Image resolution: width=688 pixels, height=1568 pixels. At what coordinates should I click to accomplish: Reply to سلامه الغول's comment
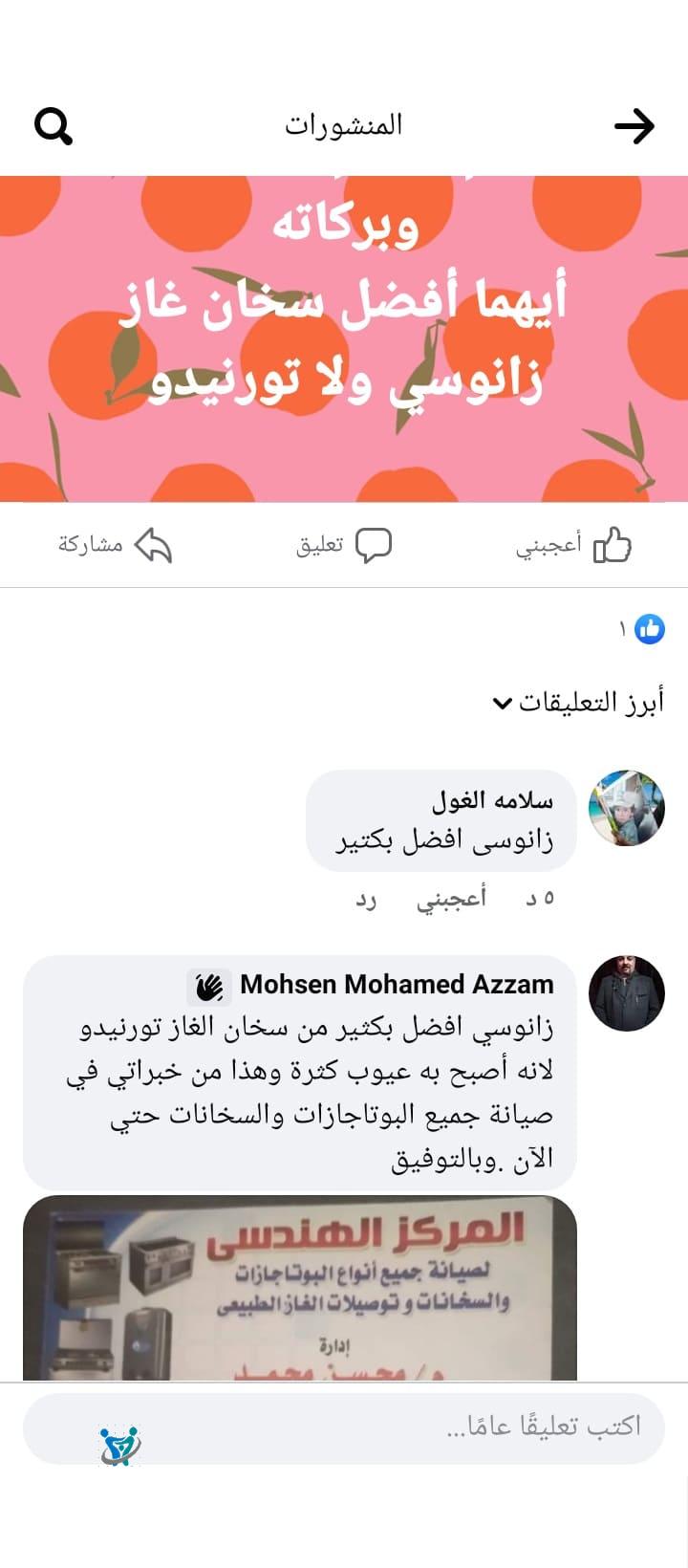(366, 899)
